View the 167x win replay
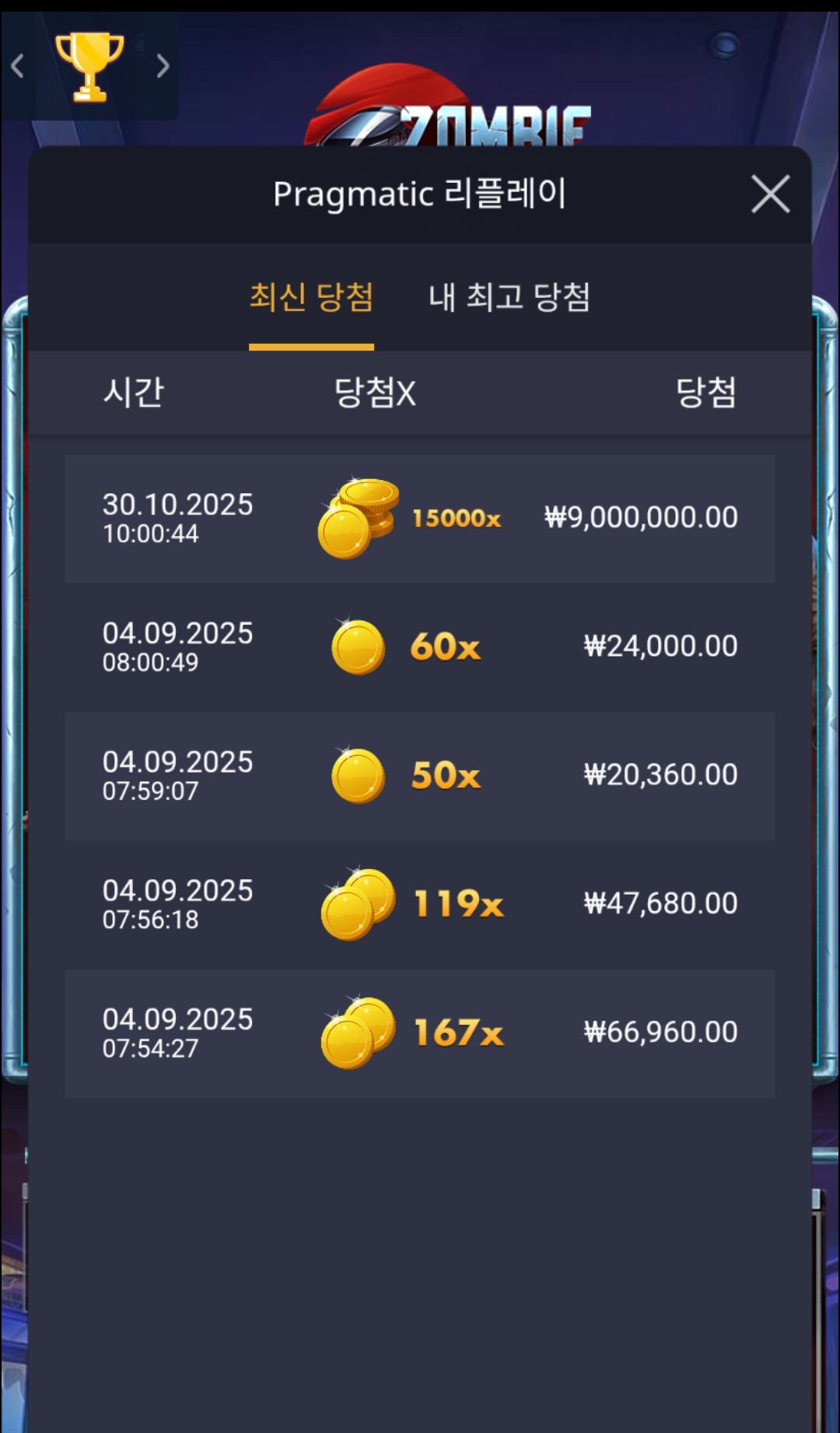Image resolution: width=840 pixels, height=1433 pixels. (x=420, y=1033)
